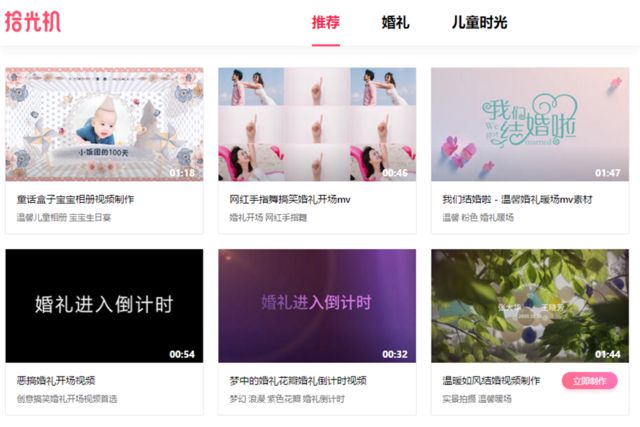This screenshot has height=427, width=640.
Task: Open 温暖如风结婚视频制作 template
Action: click(x=530, y=305)
